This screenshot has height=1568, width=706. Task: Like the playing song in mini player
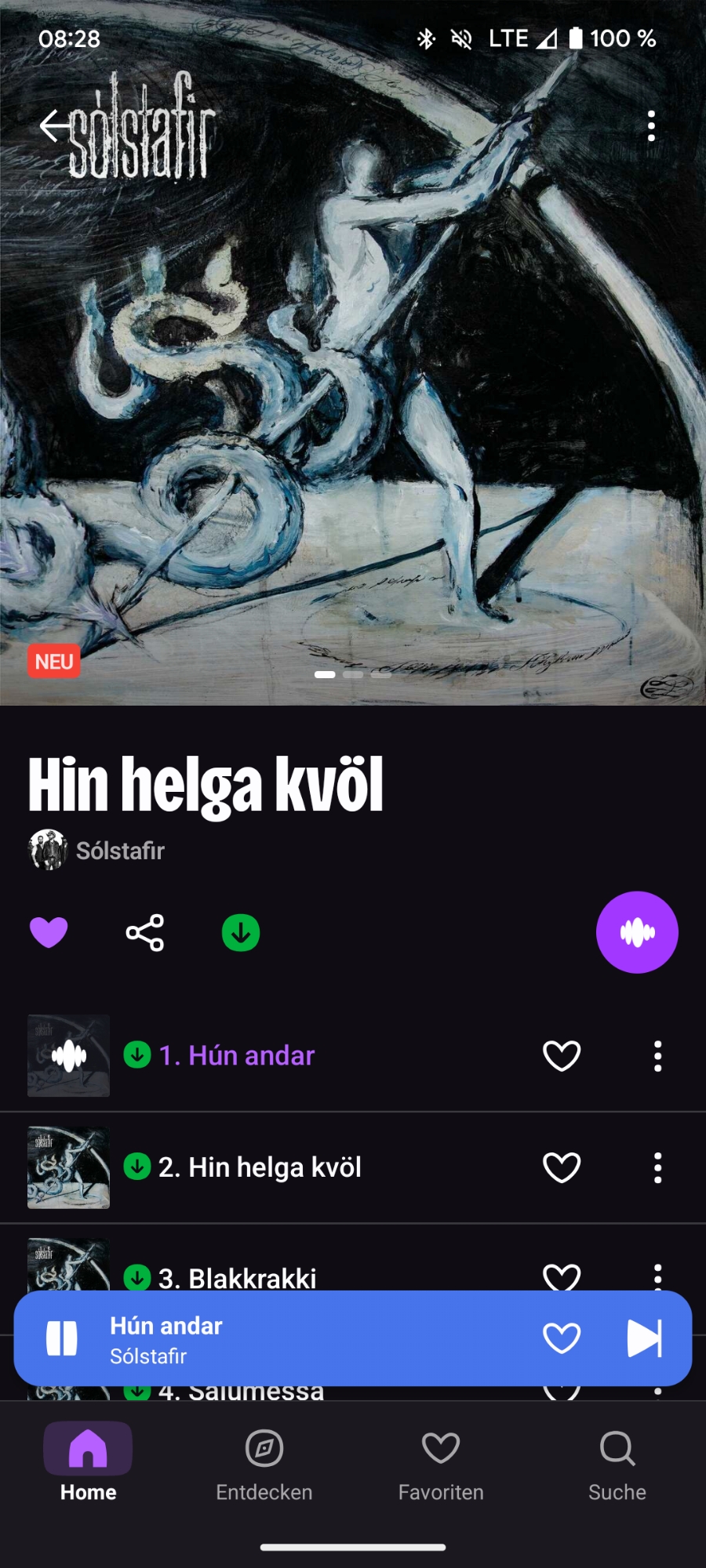pos(562,1338)
